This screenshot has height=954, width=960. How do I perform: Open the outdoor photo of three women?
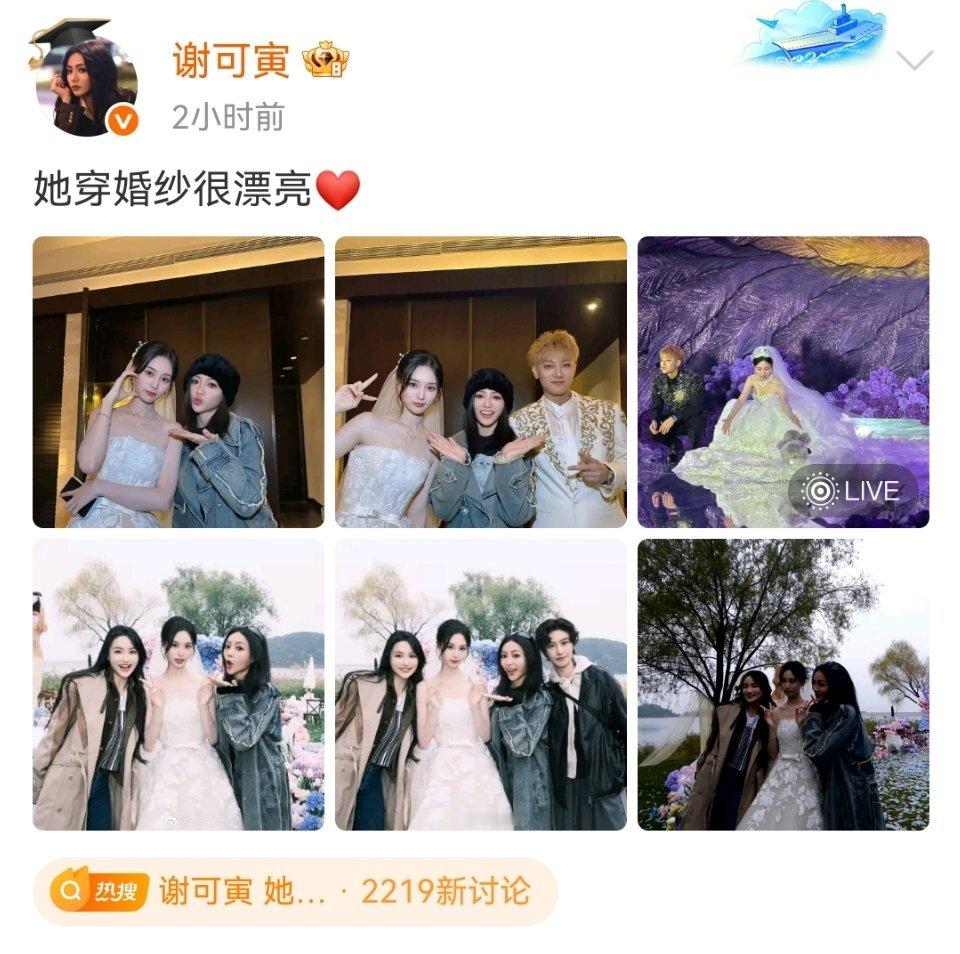pos(178,685)
